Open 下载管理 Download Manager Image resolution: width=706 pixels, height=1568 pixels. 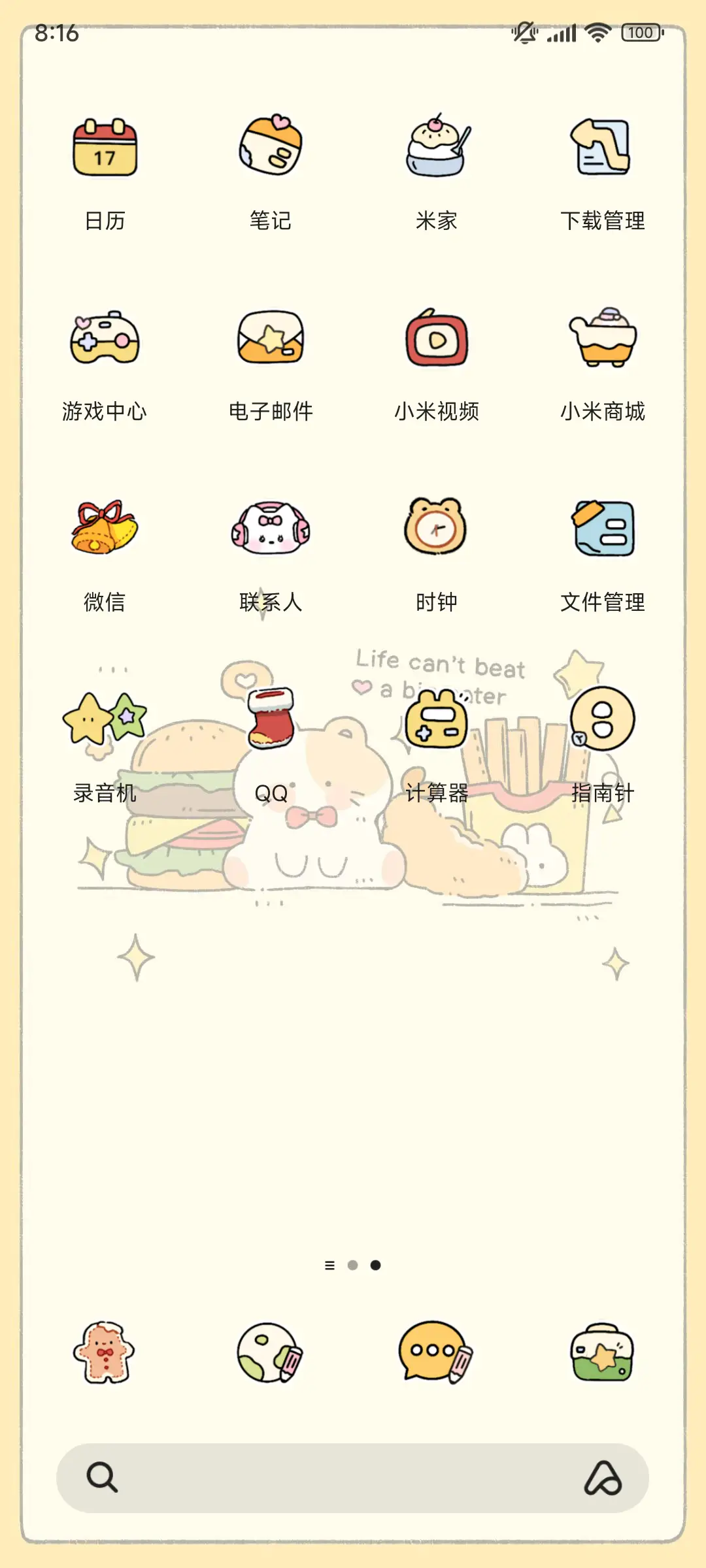pos(602,147)
